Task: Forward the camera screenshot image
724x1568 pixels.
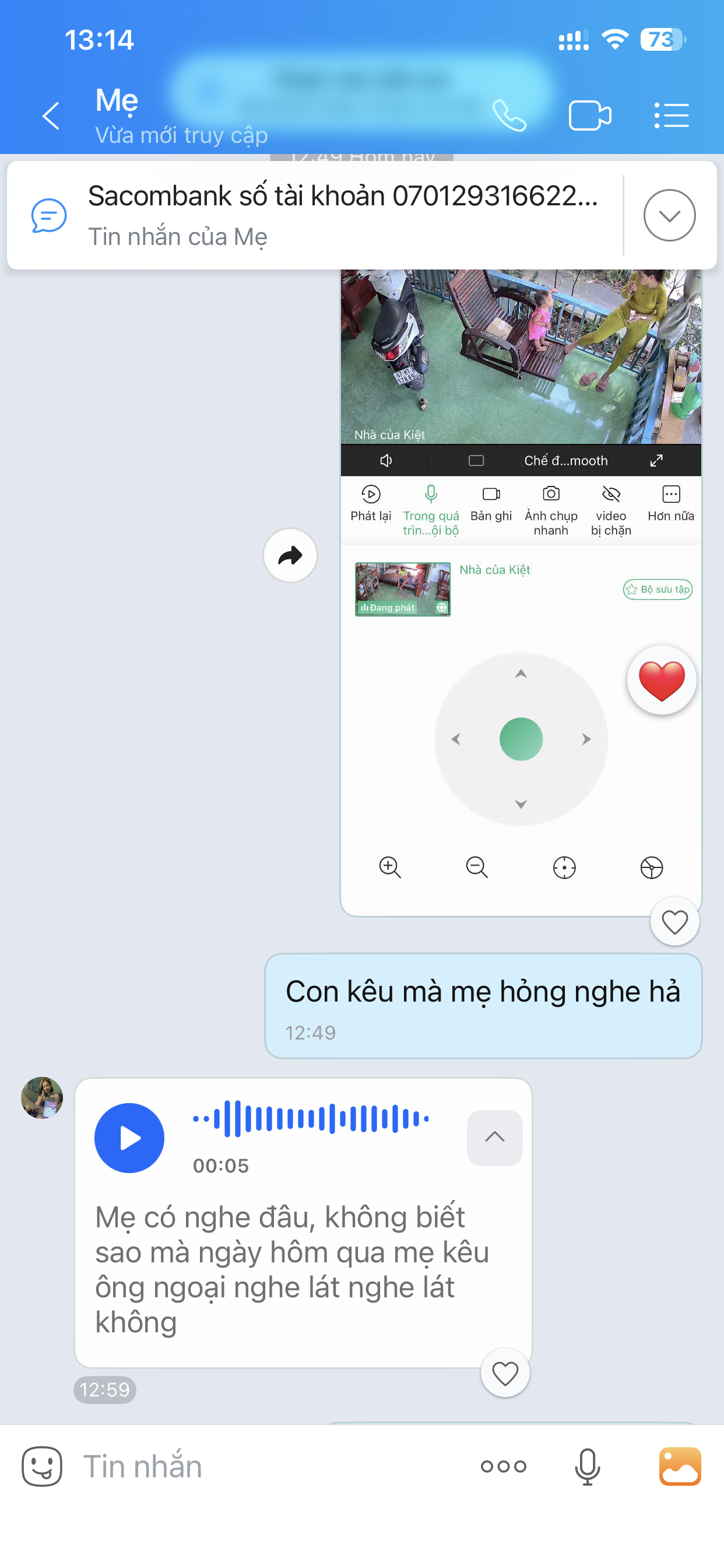Action: (x=290, y=555)
